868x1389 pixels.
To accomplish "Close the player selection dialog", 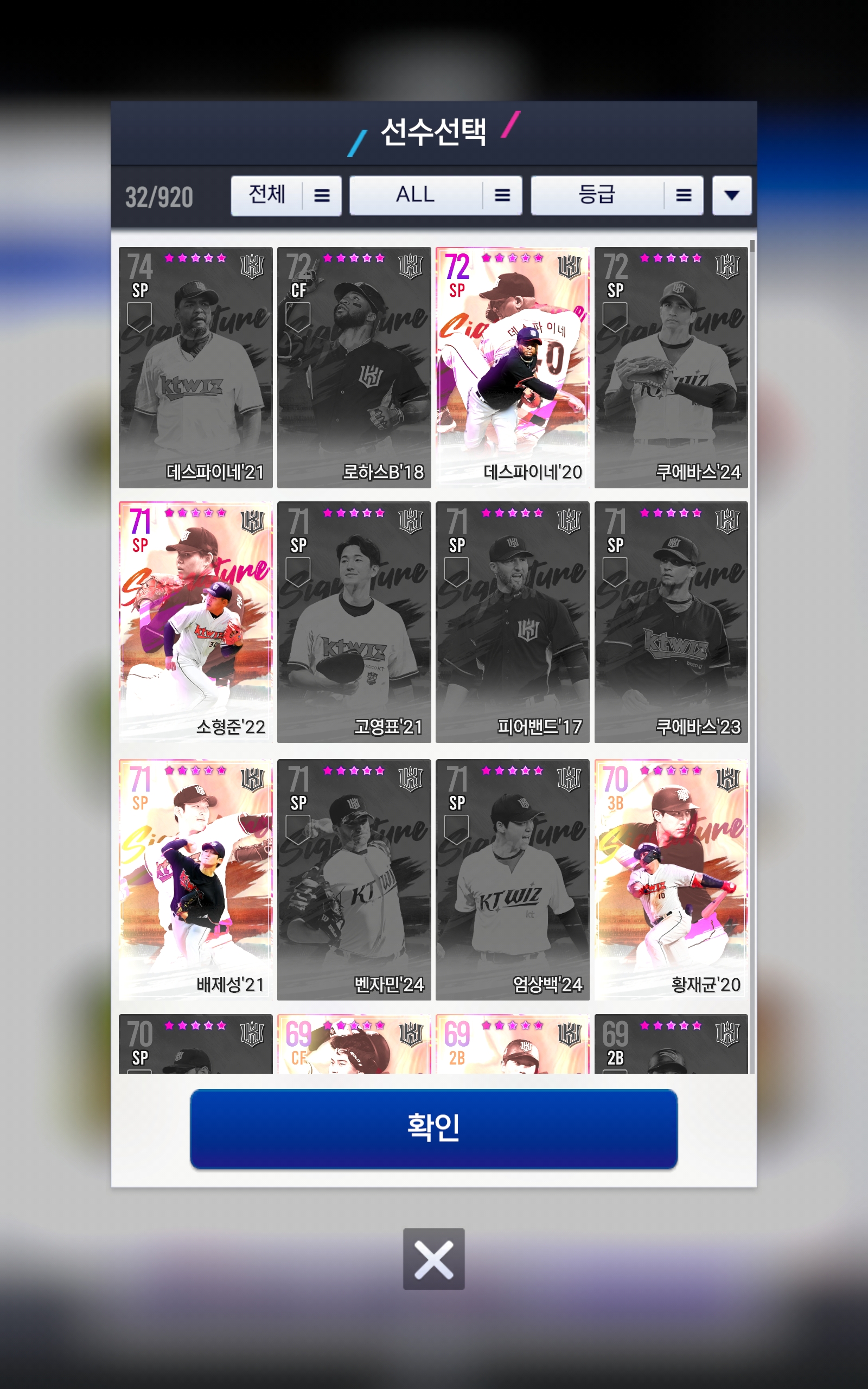I will 433,1259.
